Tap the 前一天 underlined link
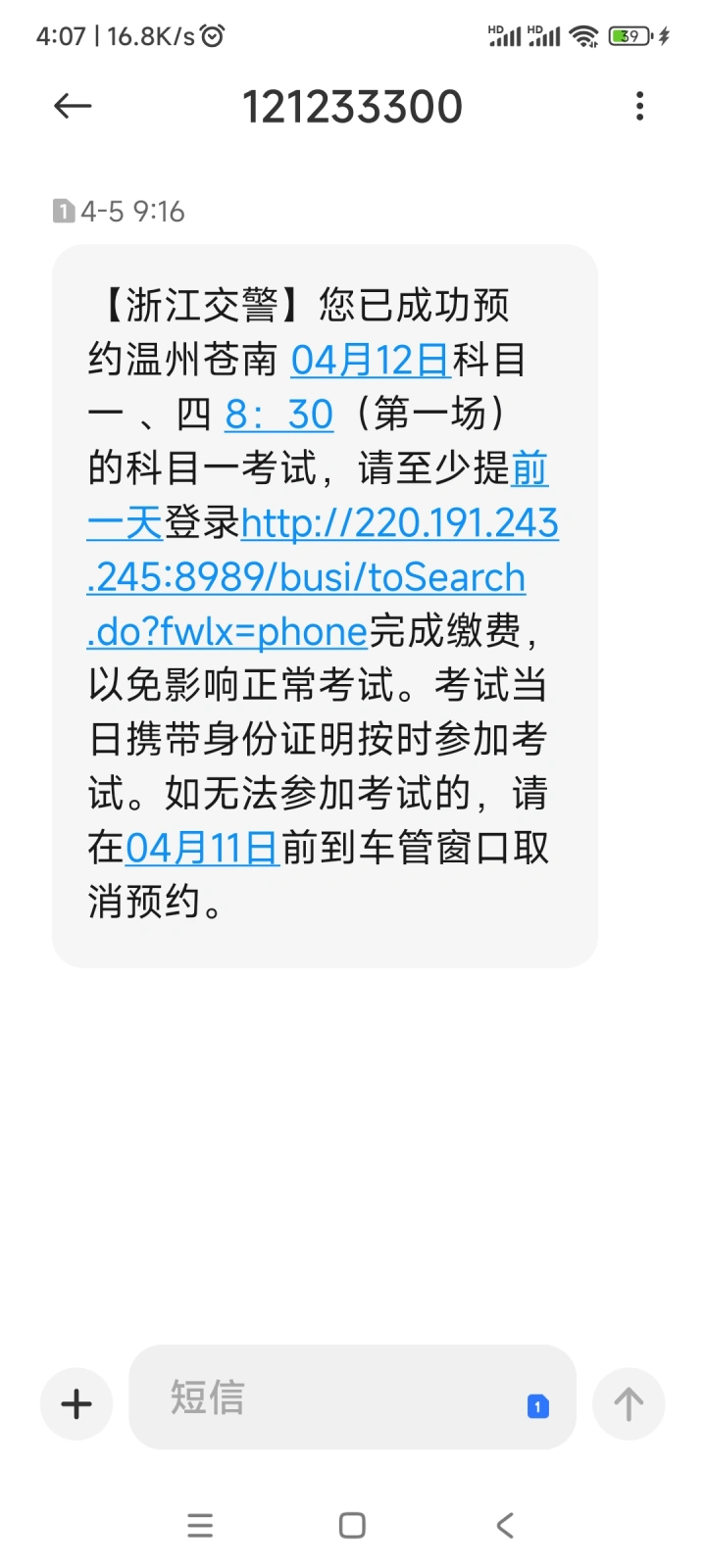Image resolution: width=706 pixels, height=1568 pixels. click(x=317, y=495)
